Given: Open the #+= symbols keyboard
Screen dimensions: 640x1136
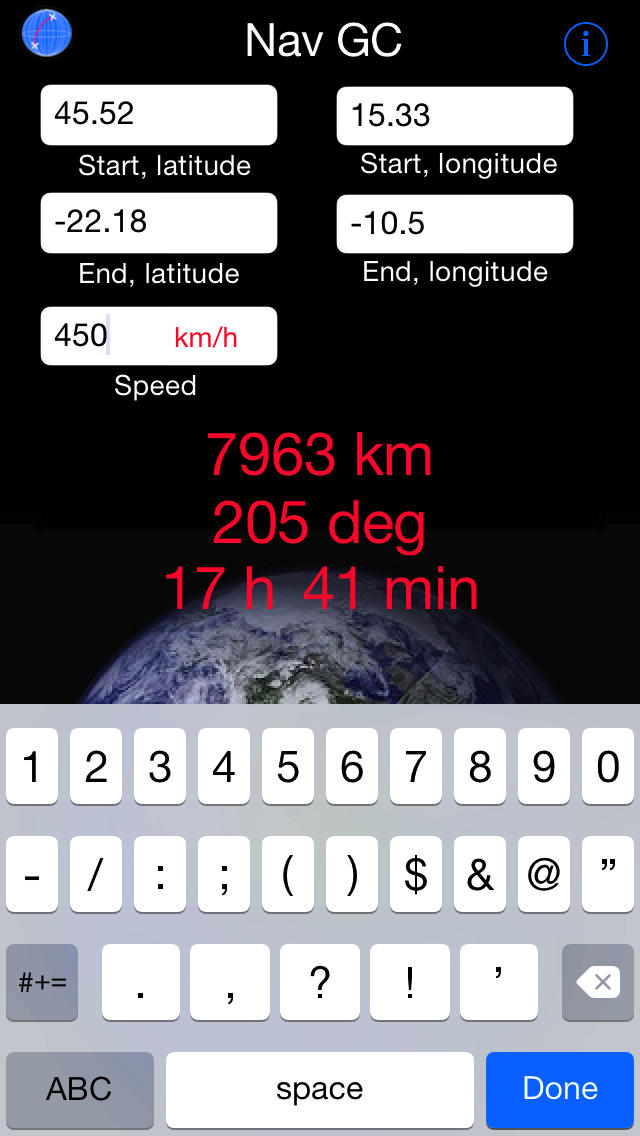Looking at the screenshot, I should [x=42, y=982].
